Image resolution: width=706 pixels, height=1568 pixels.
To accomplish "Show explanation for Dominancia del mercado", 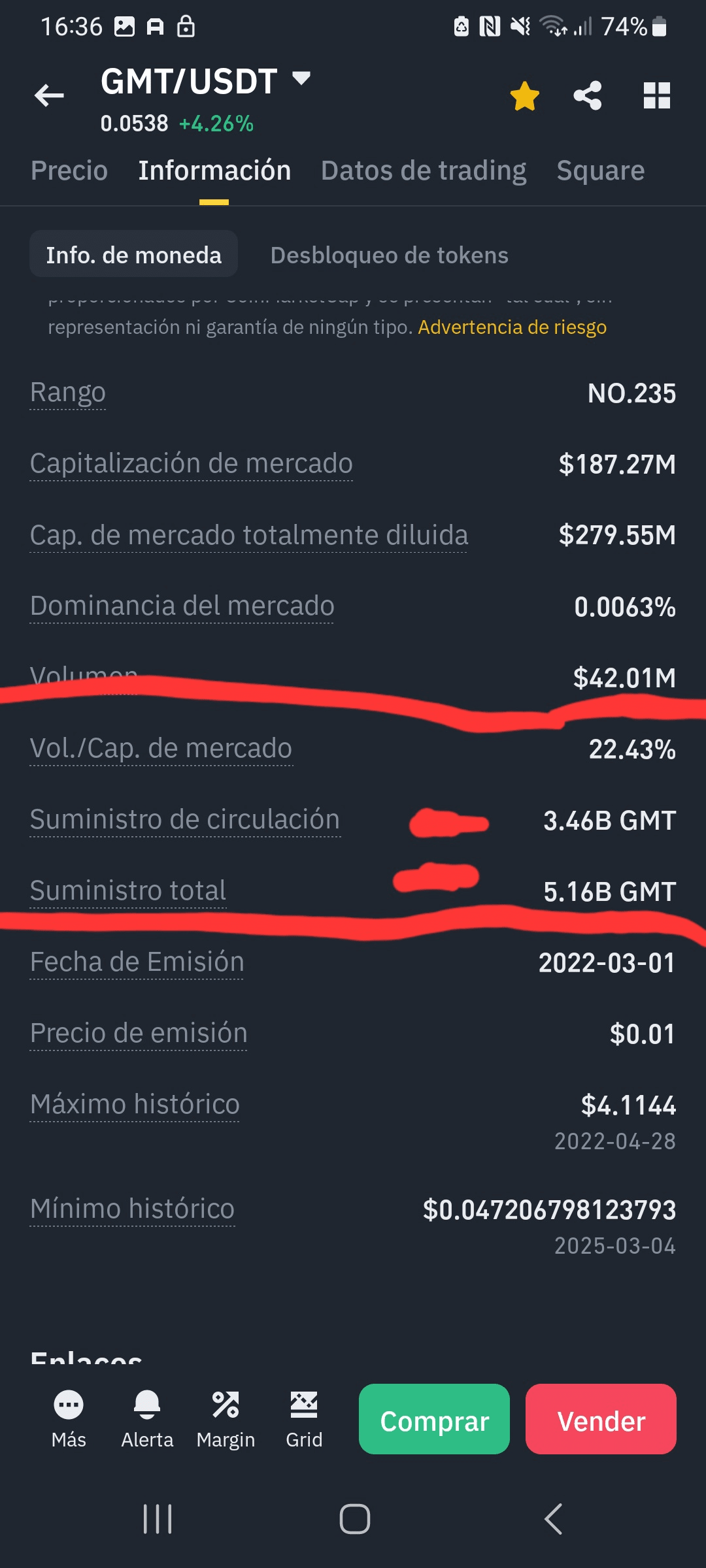I will (182, 606).
